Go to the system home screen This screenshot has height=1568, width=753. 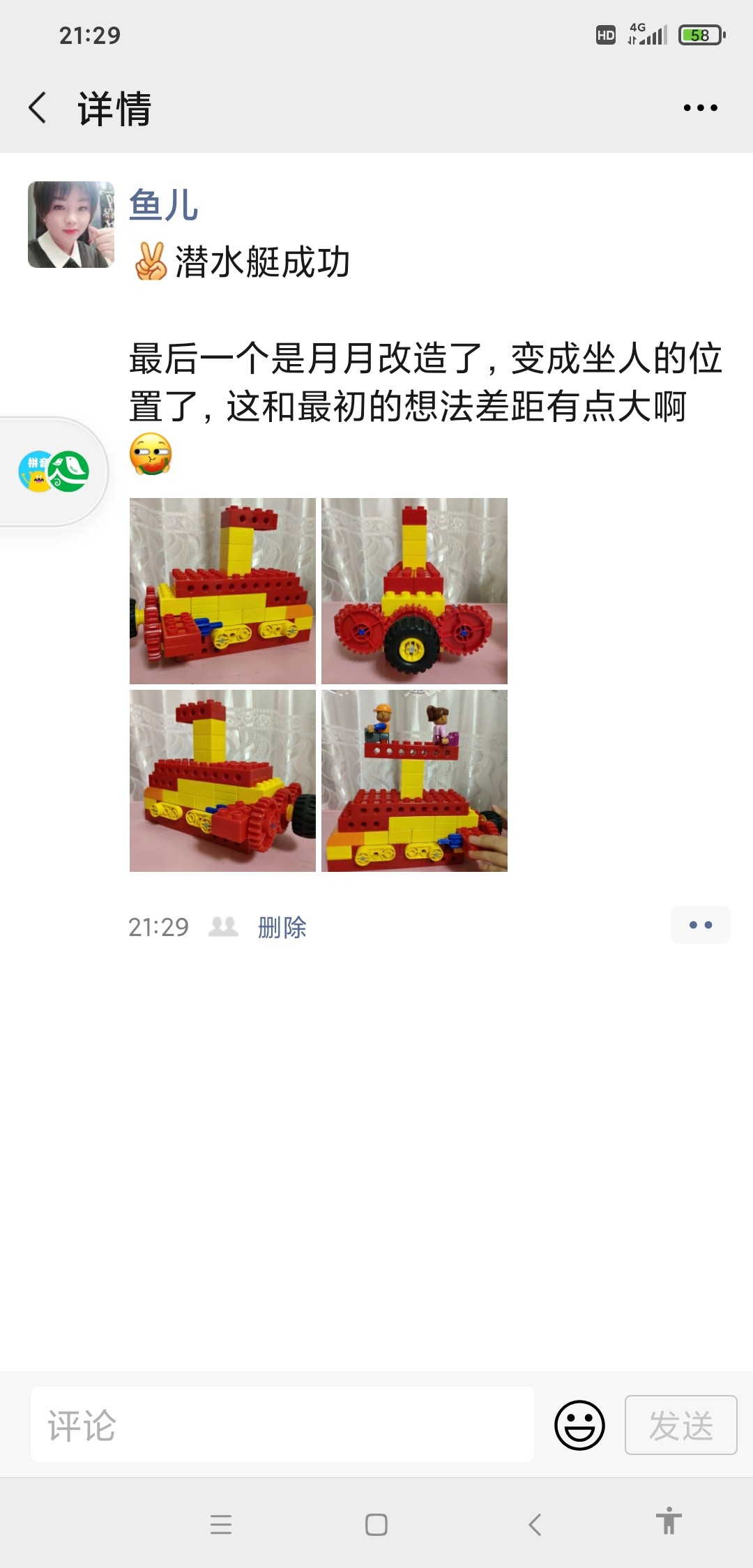click(376, 1525)
